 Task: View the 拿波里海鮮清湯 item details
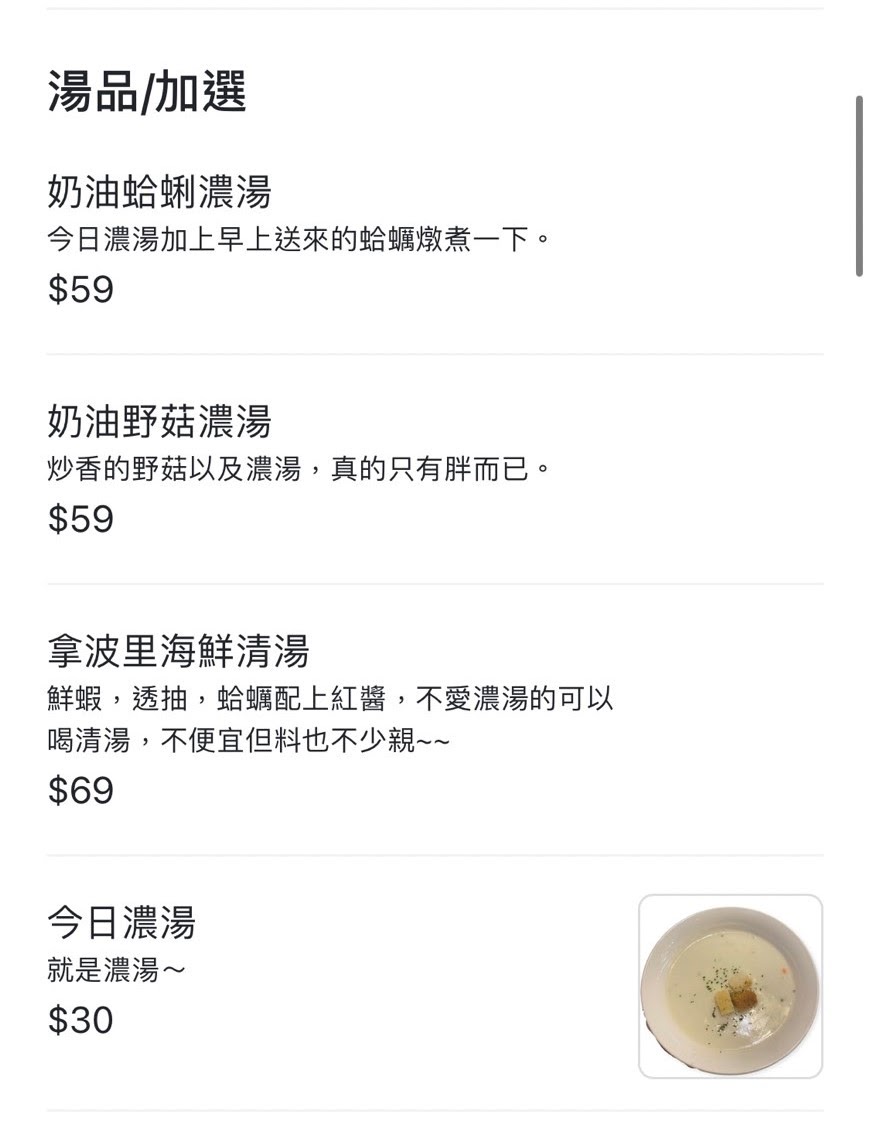(x=178, y=651)
